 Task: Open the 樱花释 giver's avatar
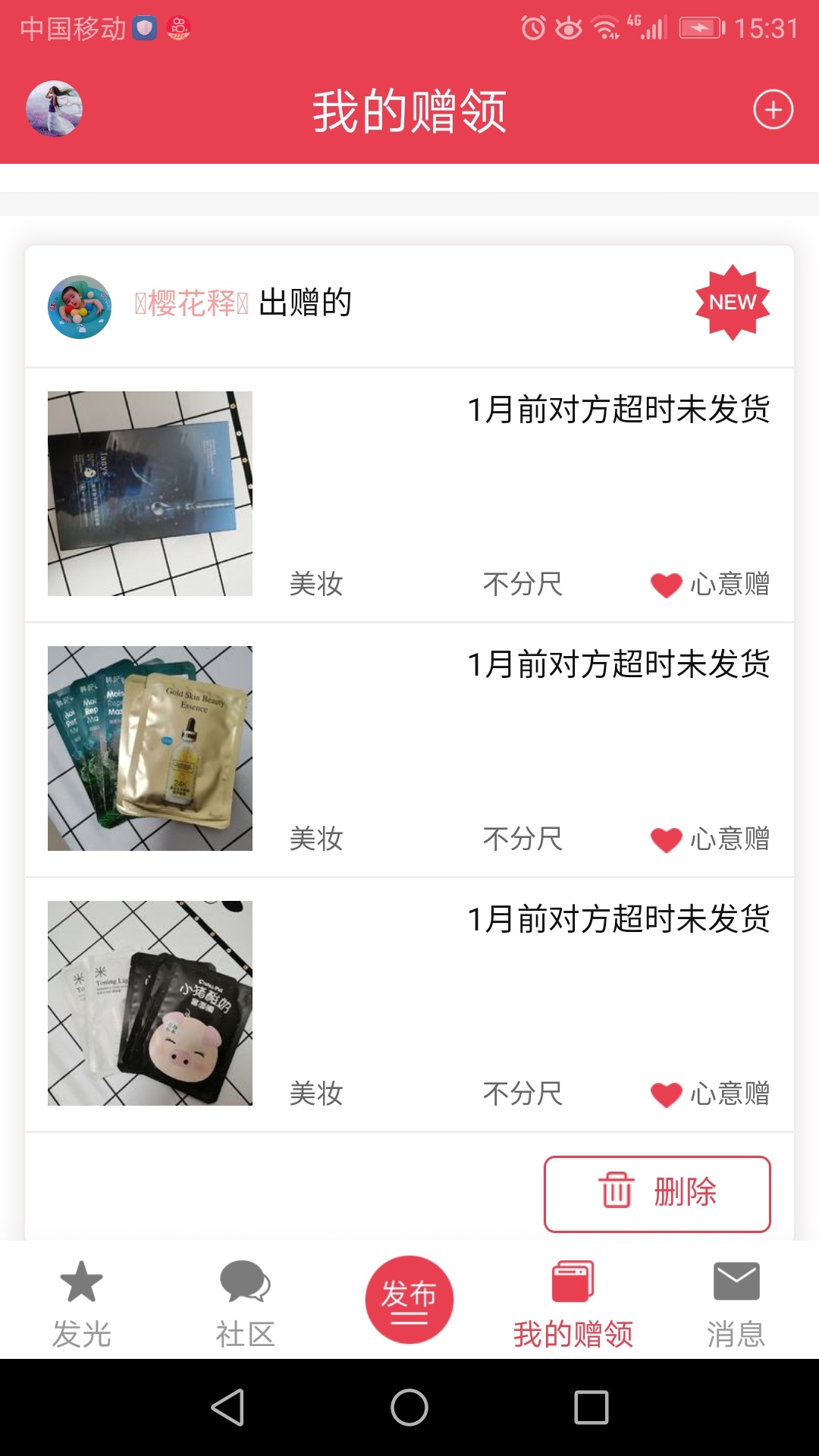[80, 306]
